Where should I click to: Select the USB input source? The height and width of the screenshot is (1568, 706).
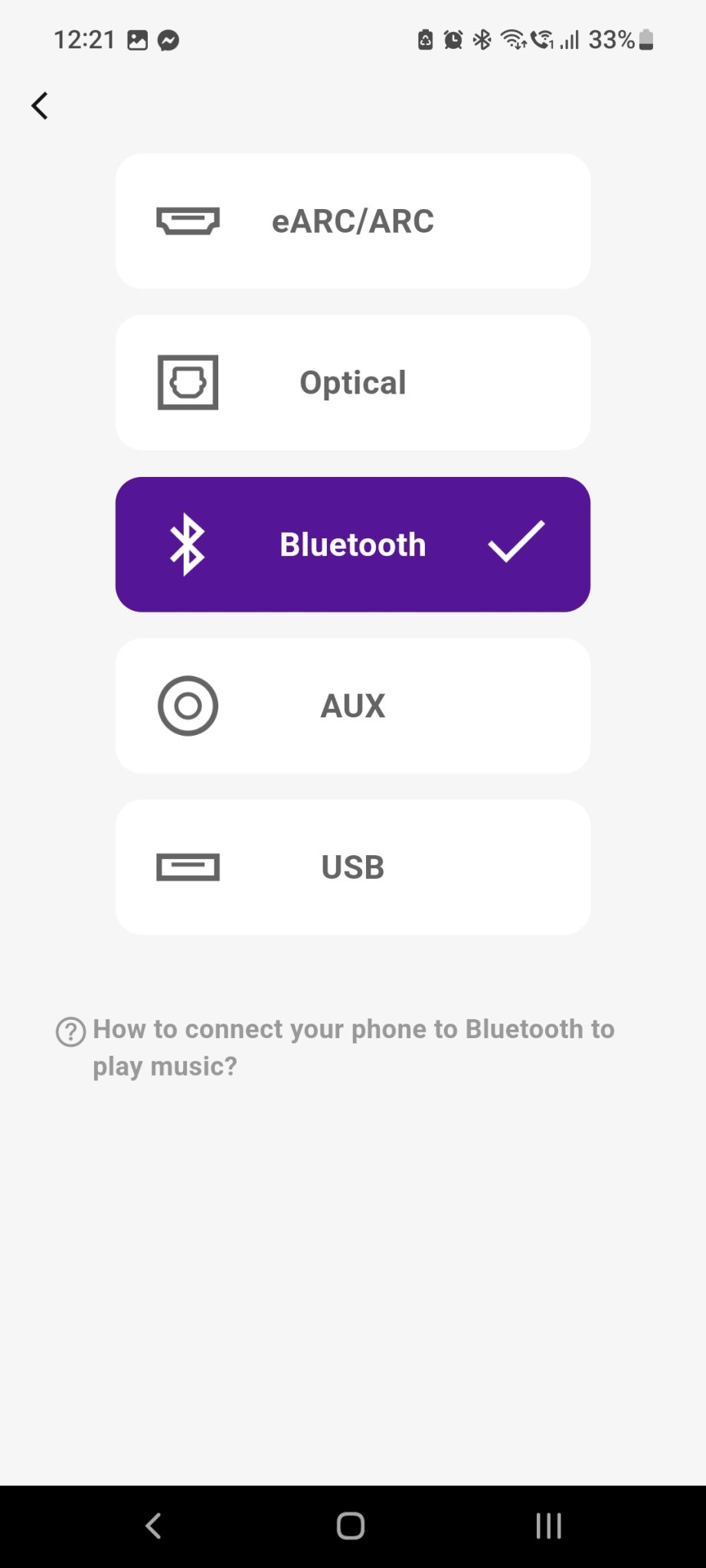click(x=353, y=867)
